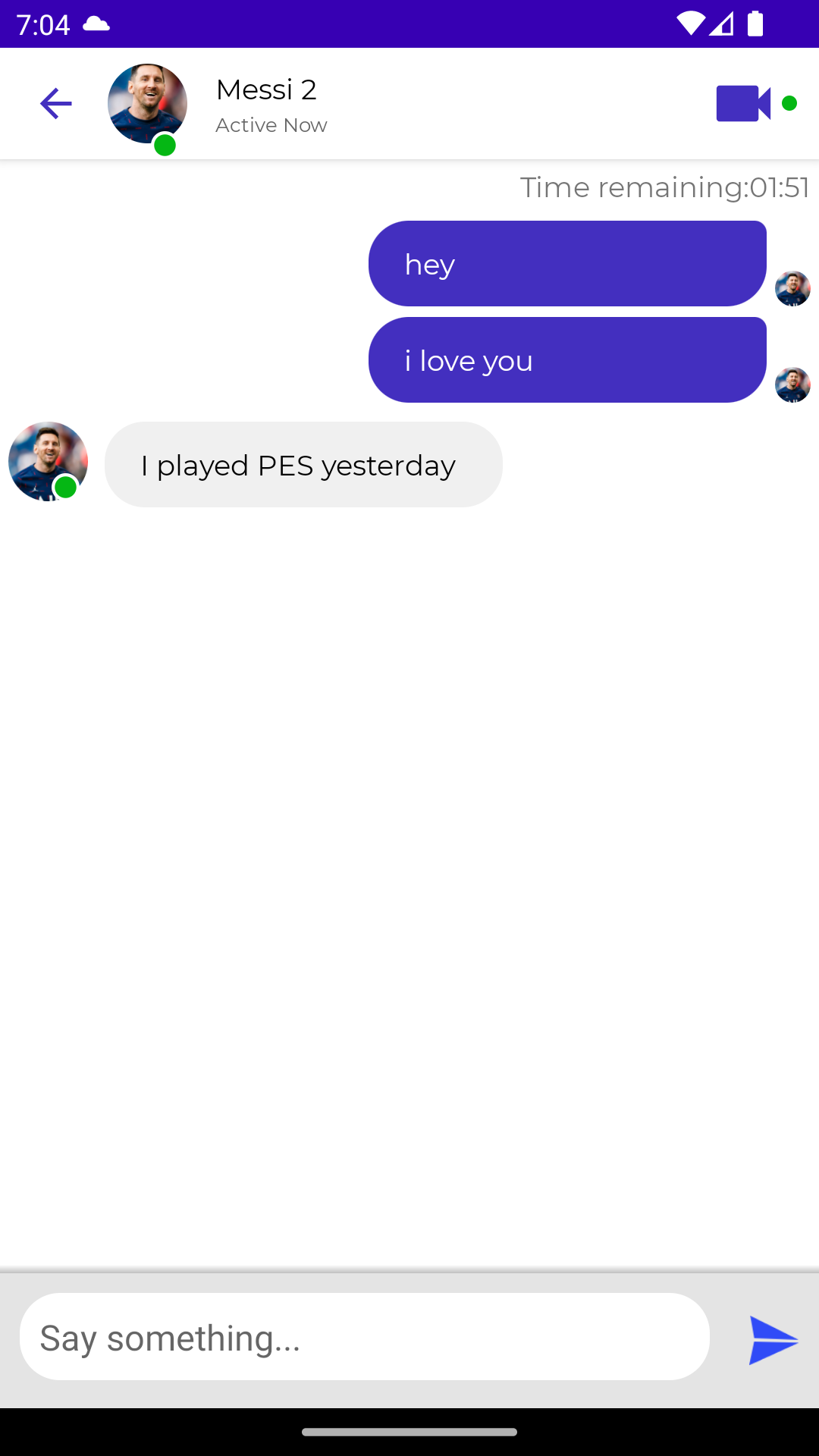Go back using the header arrow
This screenshot has width=819, height=1456.
point(55,104)
